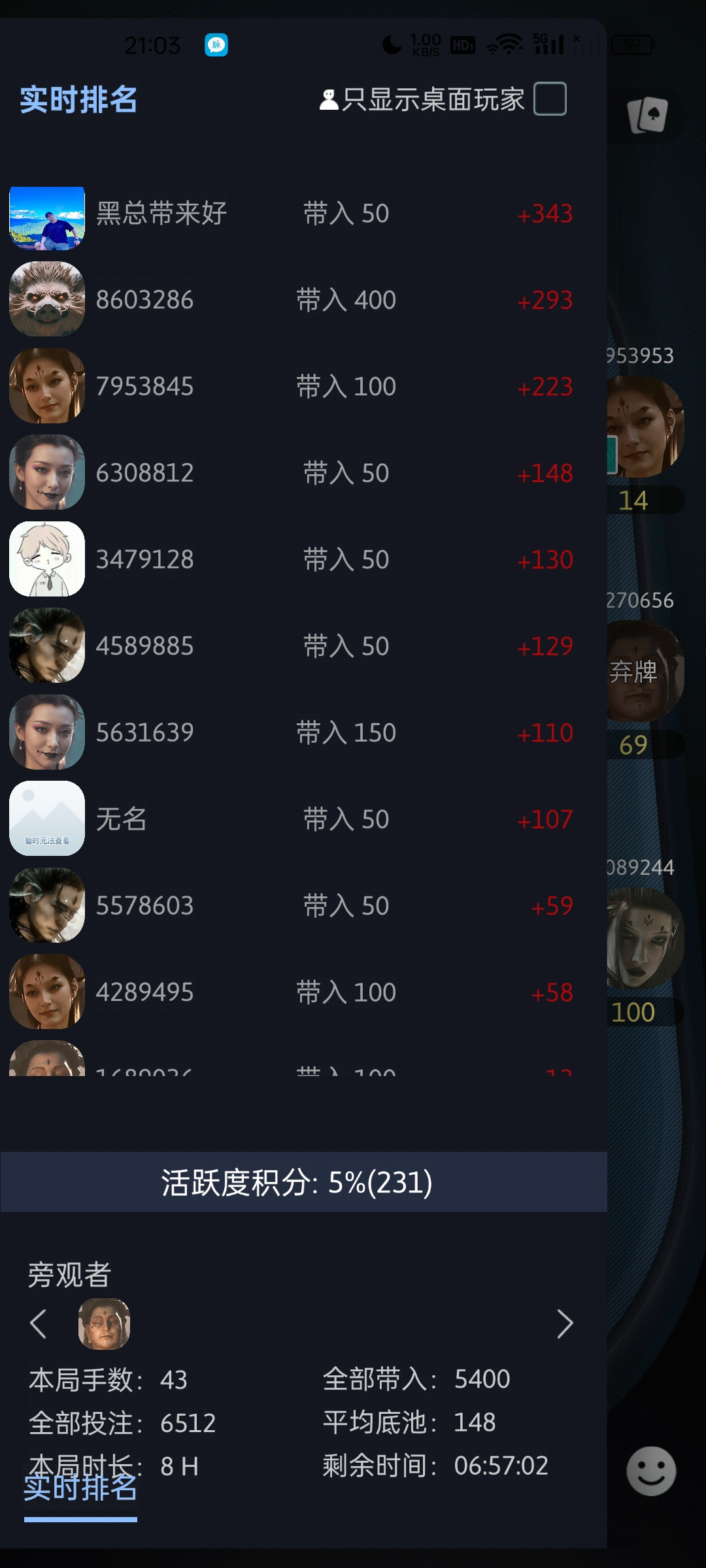Show previous spectators with left arrow
Image resolution: width=706 pixels, height=1568 pixels.
click(x=39, y=1324)
